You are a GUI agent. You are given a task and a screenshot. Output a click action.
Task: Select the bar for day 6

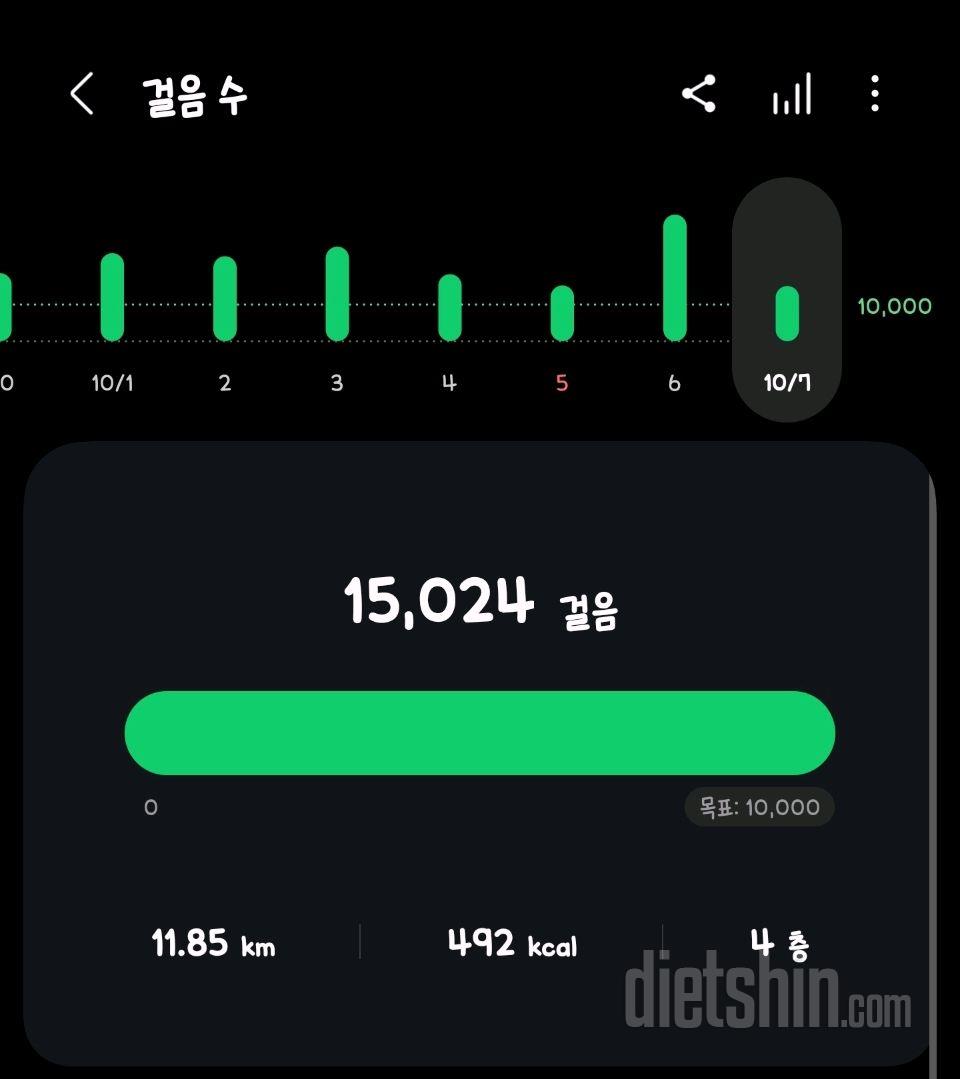(675, 278)
